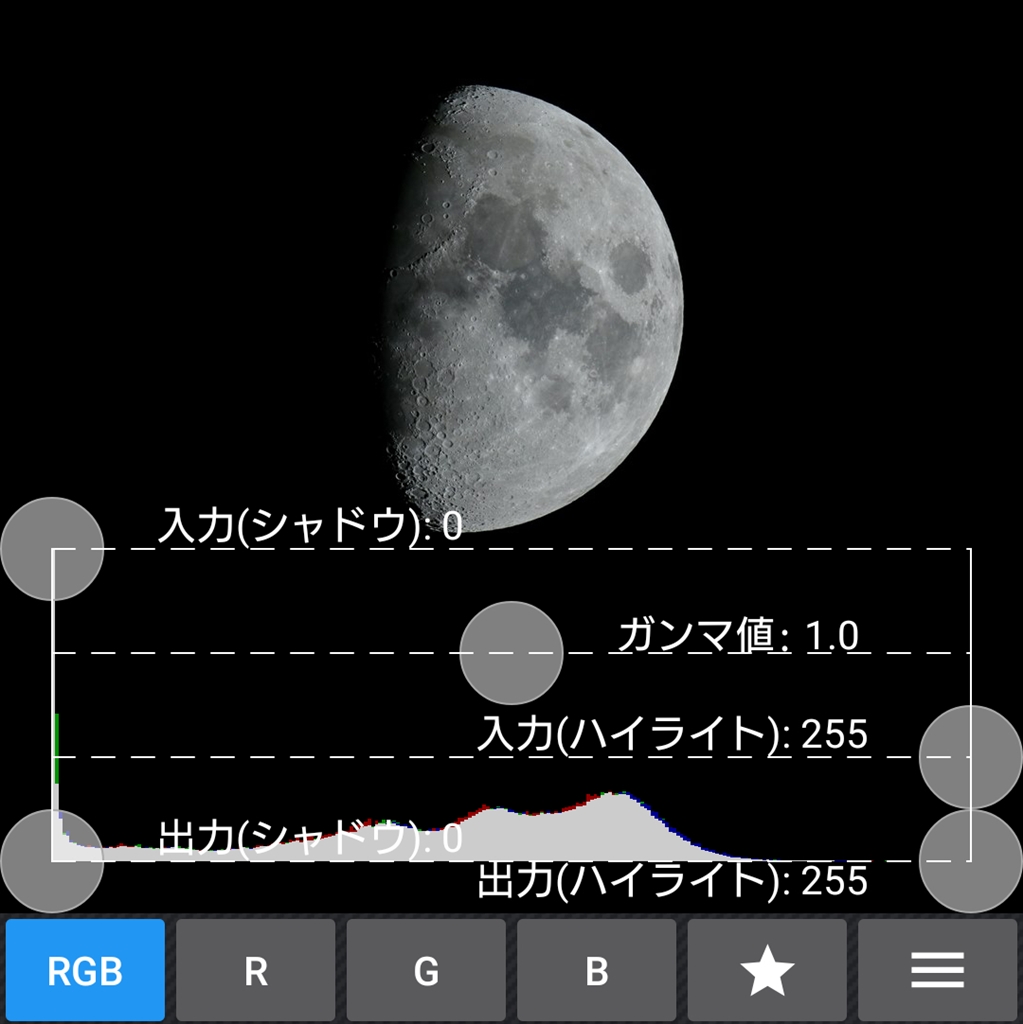Select the RGB channel tab

[x=85, y=970]
